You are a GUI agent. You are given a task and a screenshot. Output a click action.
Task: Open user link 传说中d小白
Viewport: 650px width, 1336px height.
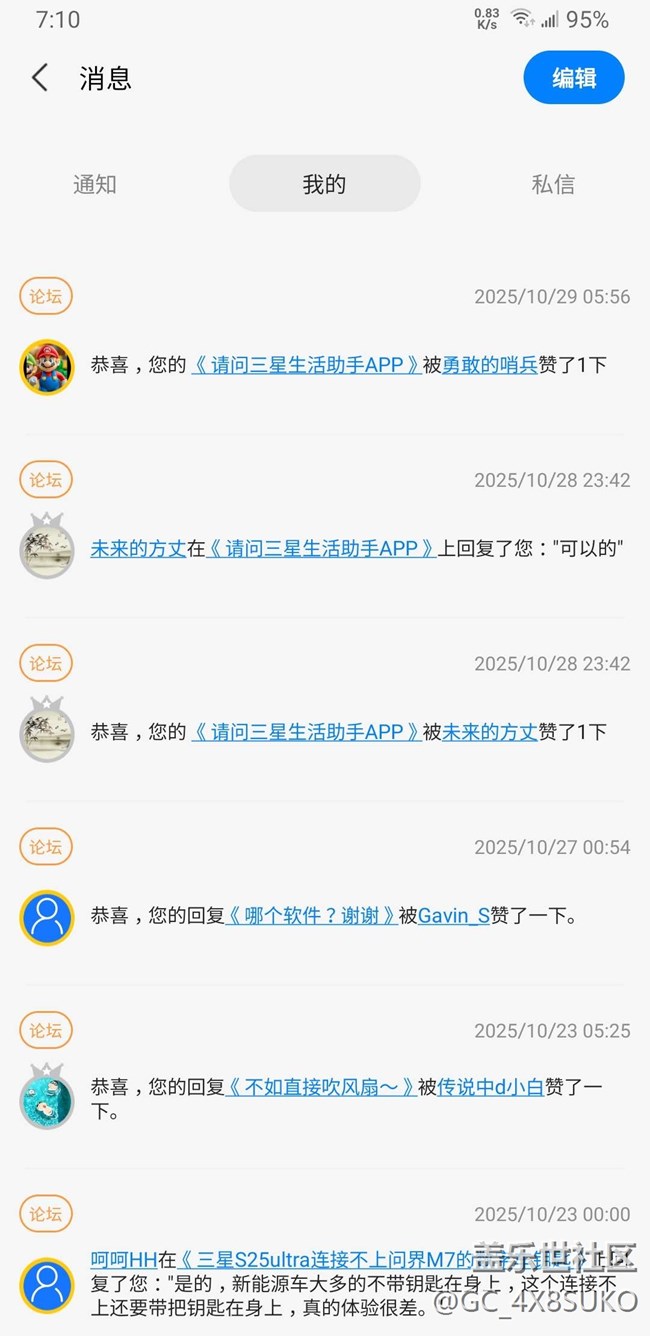tap(490, 1086)
